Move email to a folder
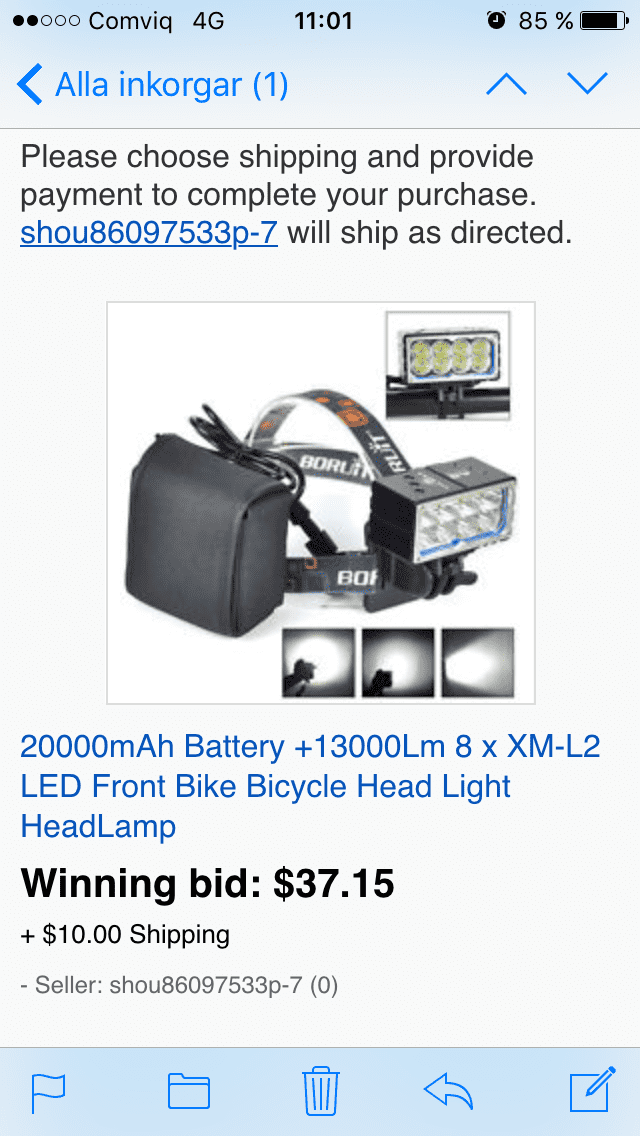The image size is (640, 1136). (188, 1091)
